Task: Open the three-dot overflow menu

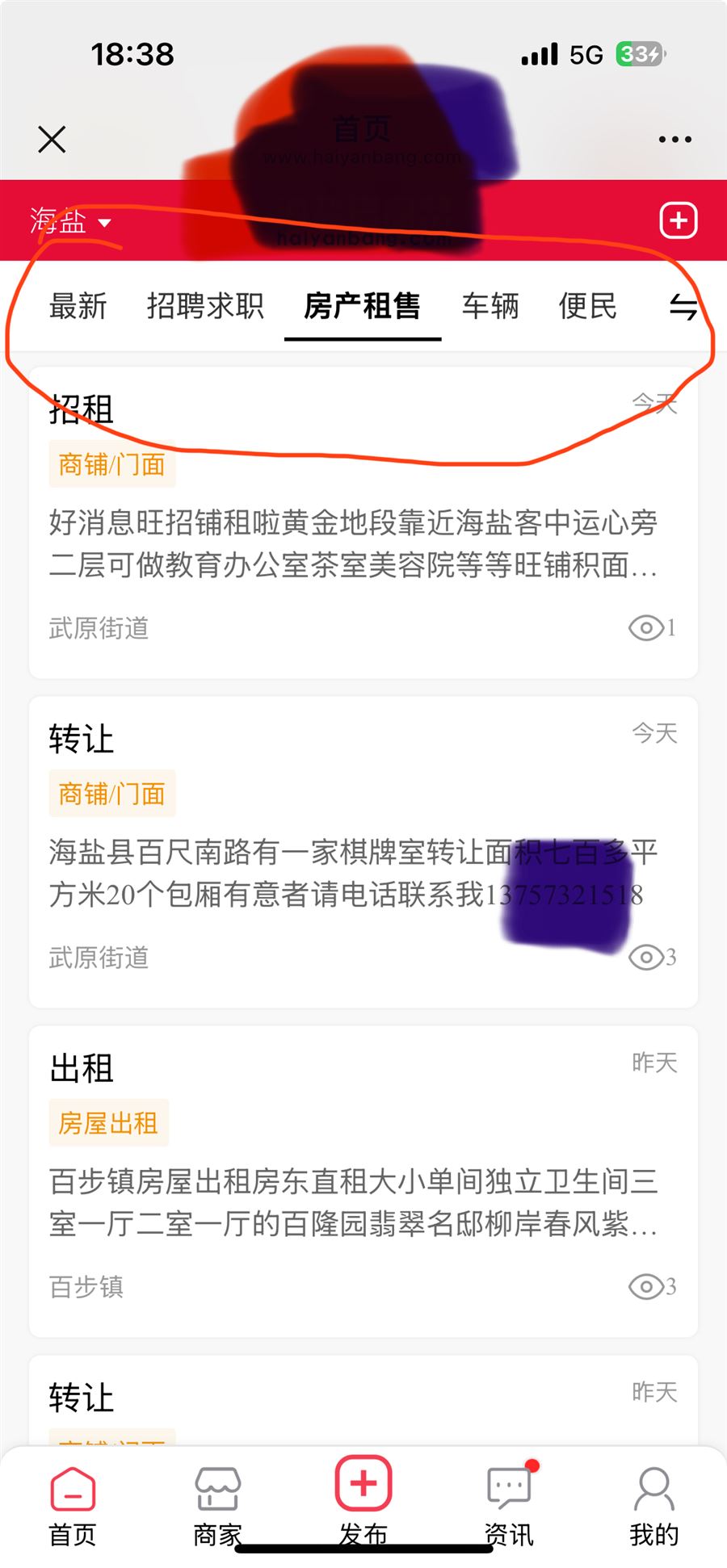Action: [674, 140]
